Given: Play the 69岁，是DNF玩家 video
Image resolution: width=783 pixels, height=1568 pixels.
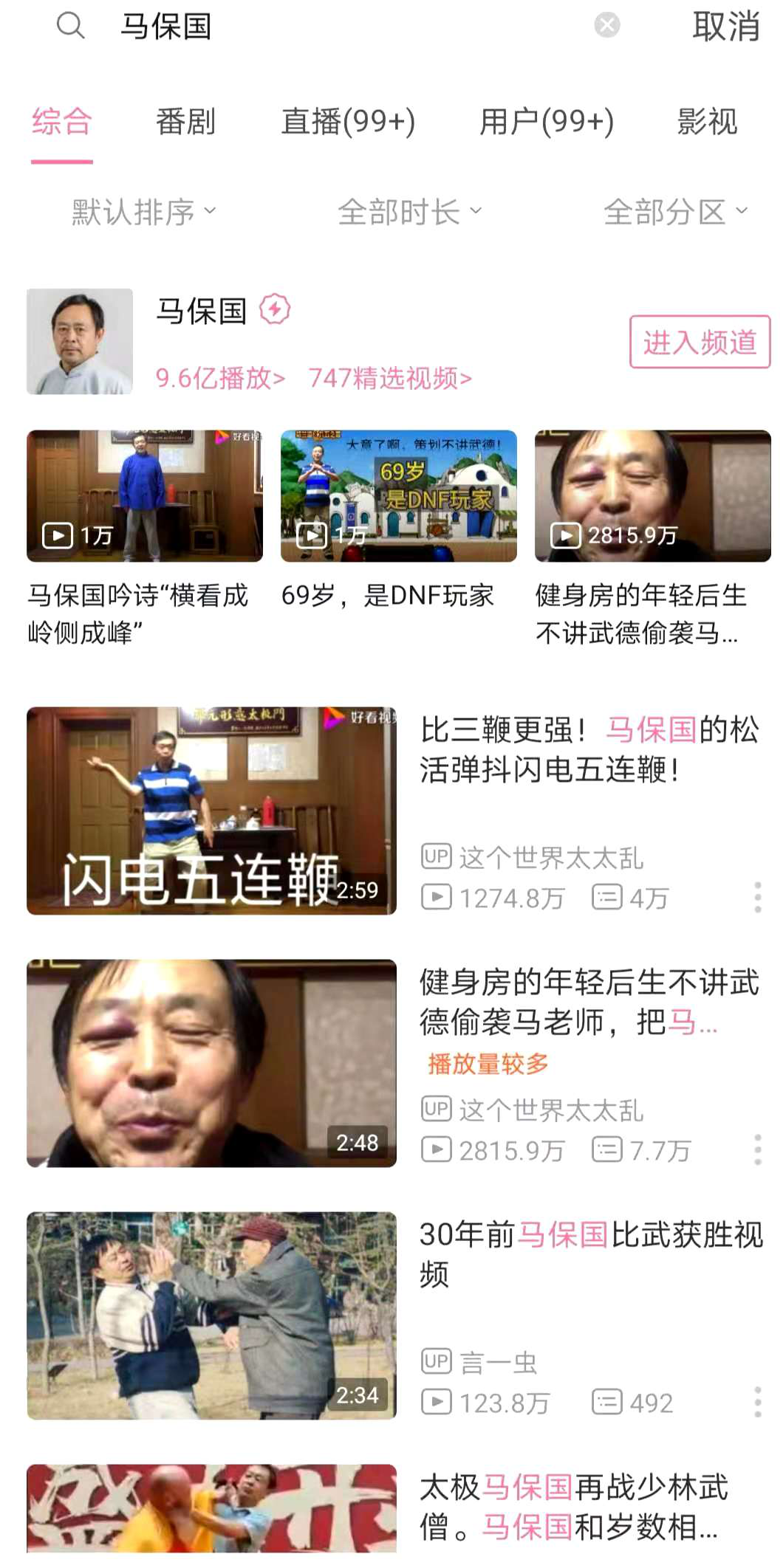Looking at the screenshot, I should click(x=399, y=496).
